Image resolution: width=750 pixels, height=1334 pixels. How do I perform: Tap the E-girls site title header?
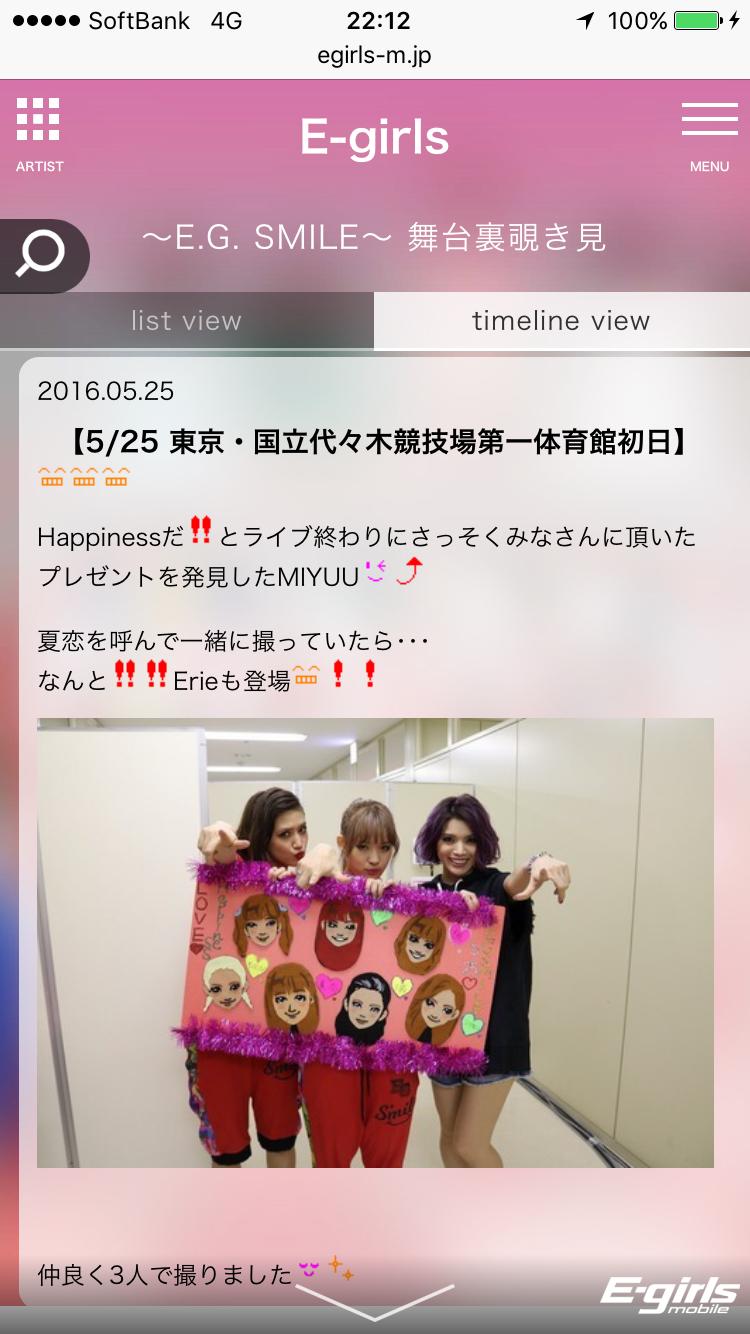pos(375,137)
